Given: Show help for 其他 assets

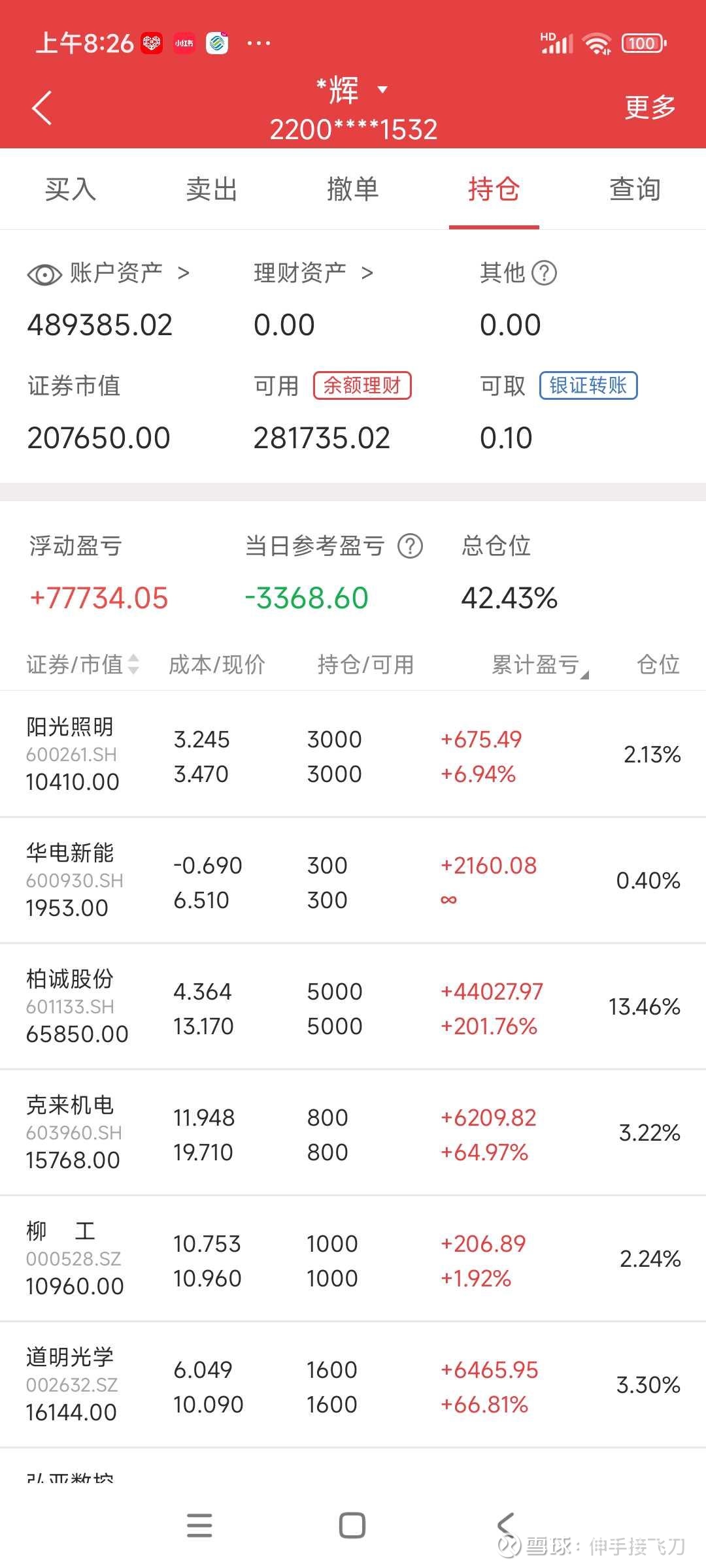Looking at the screenshot, I should (x=544, y=273).
